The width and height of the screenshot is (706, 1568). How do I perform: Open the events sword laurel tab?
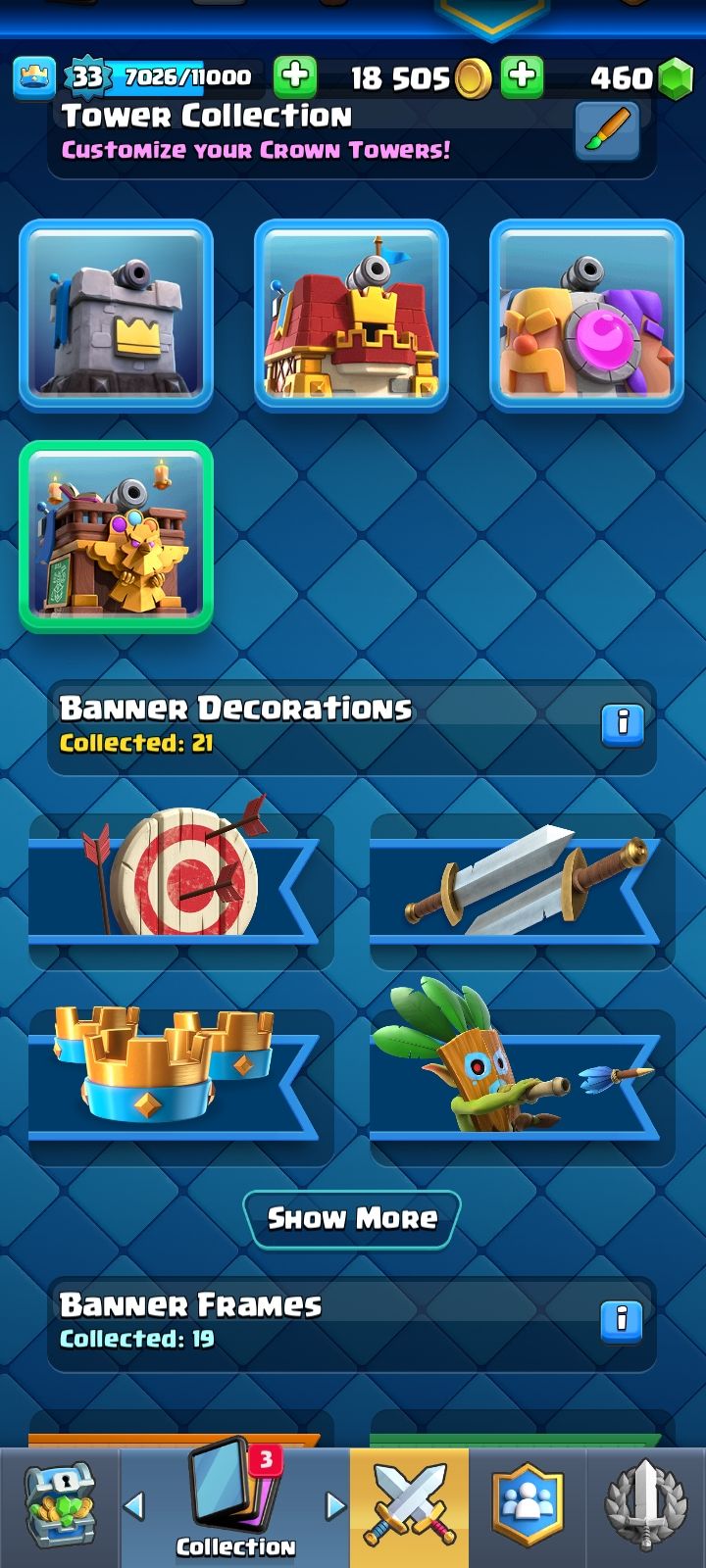pyautogui.click(x=645, y=1509)
